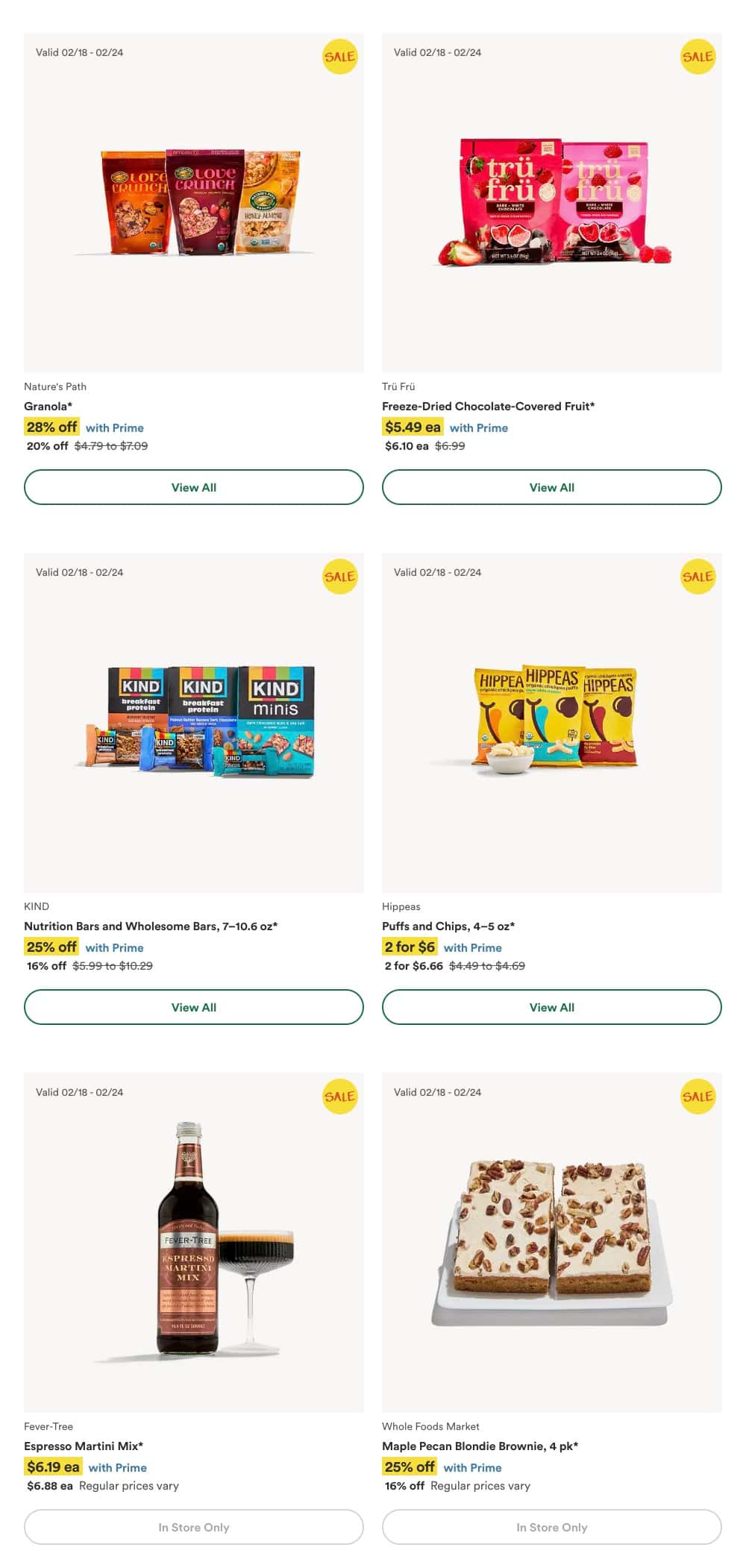743x1568 pixels.
Task: View all KIND nutrition bars
Action: 193,1007
